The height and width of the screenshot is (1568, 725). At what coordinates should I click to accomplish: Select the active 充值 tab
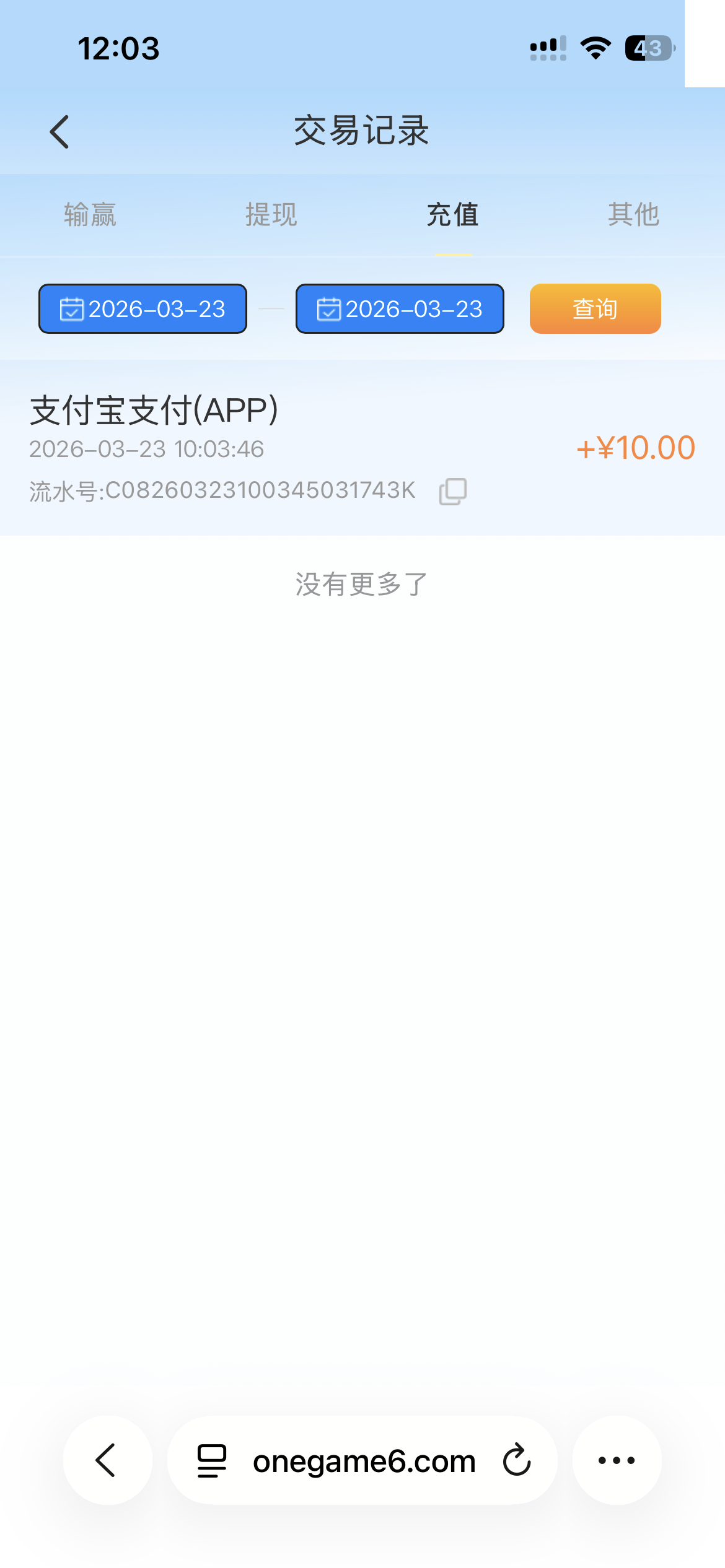click(x=452, y=214)
